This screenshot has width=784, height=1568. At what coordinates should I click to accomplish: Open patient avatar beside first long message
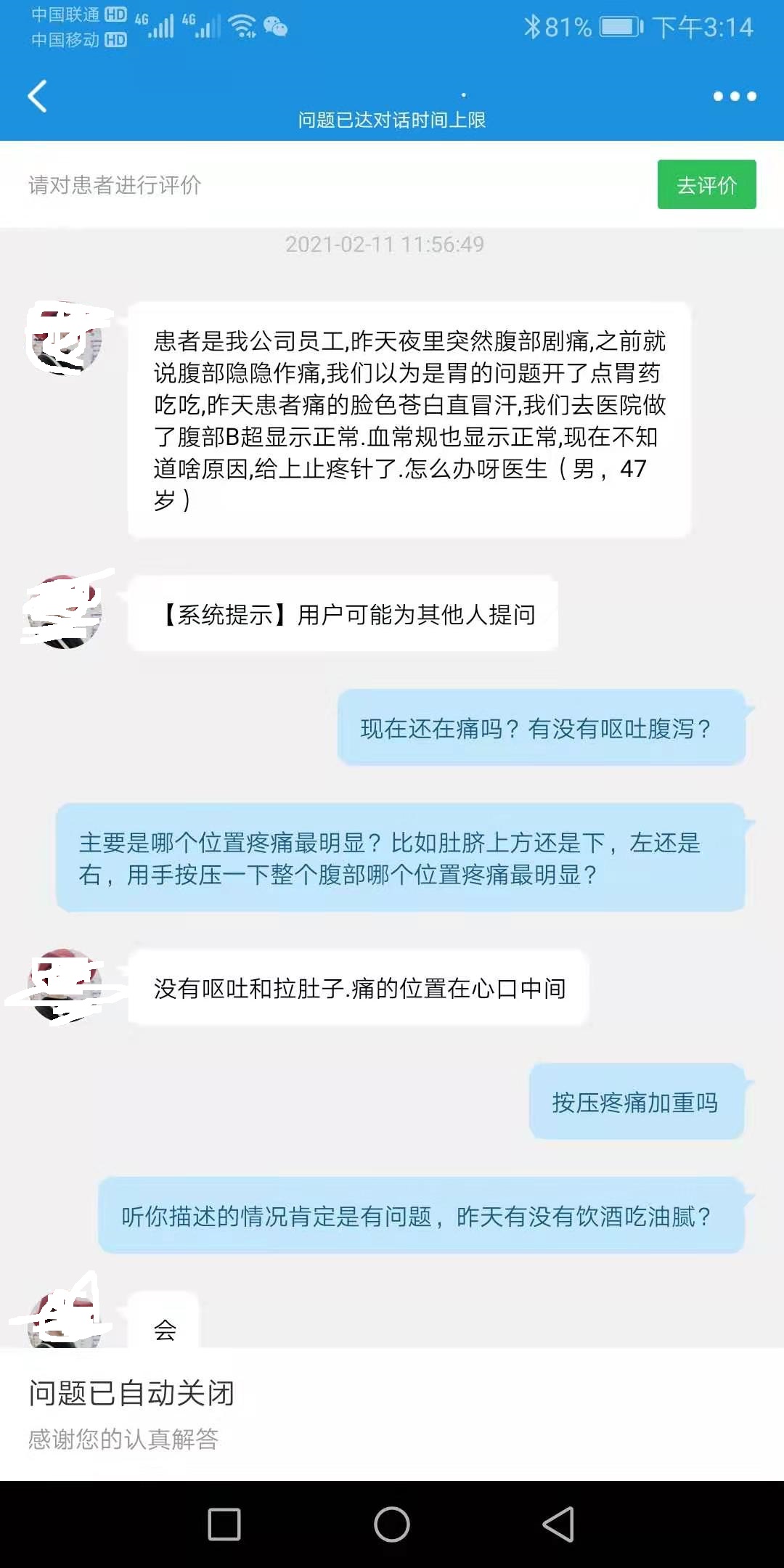(x=65, y=338)
